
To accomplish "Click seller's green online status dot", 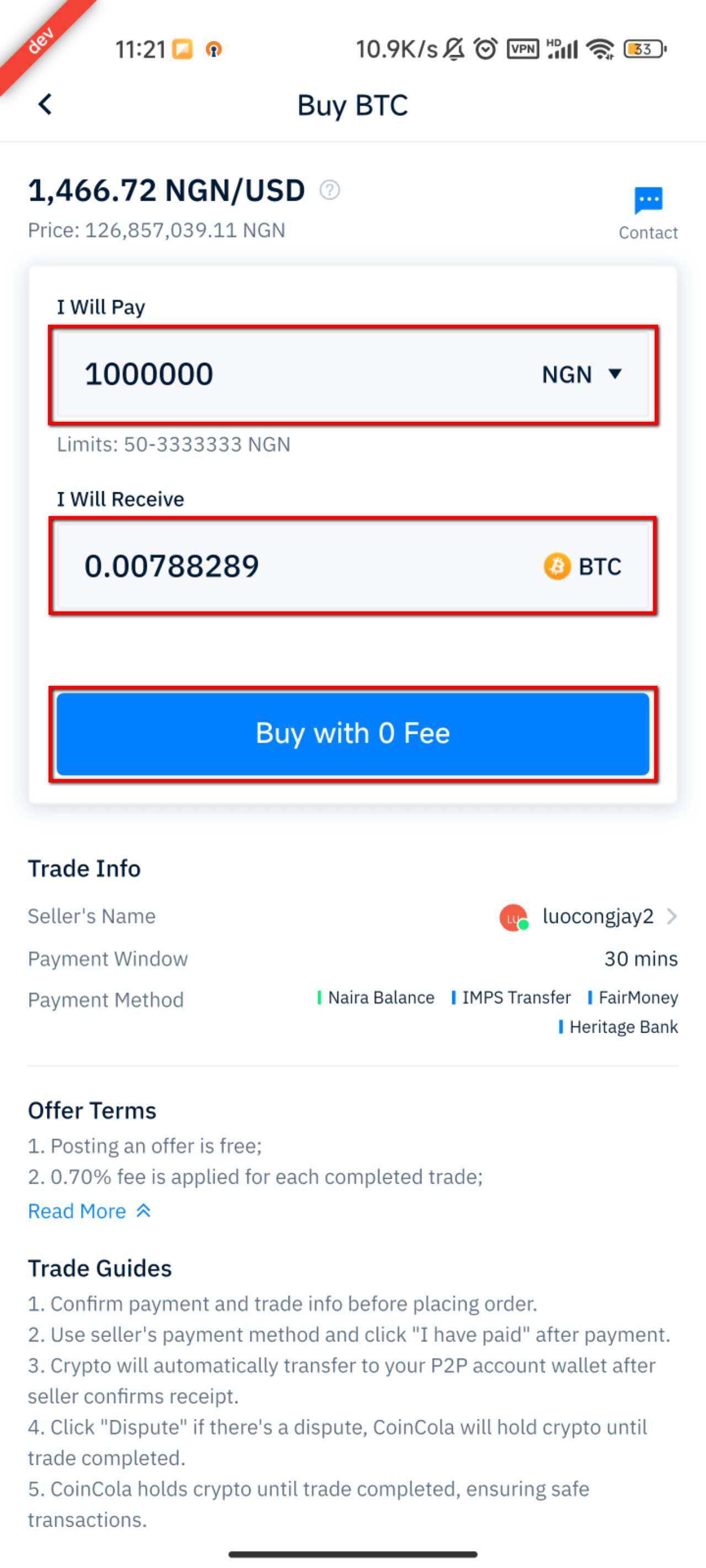I will pos(523,926).
